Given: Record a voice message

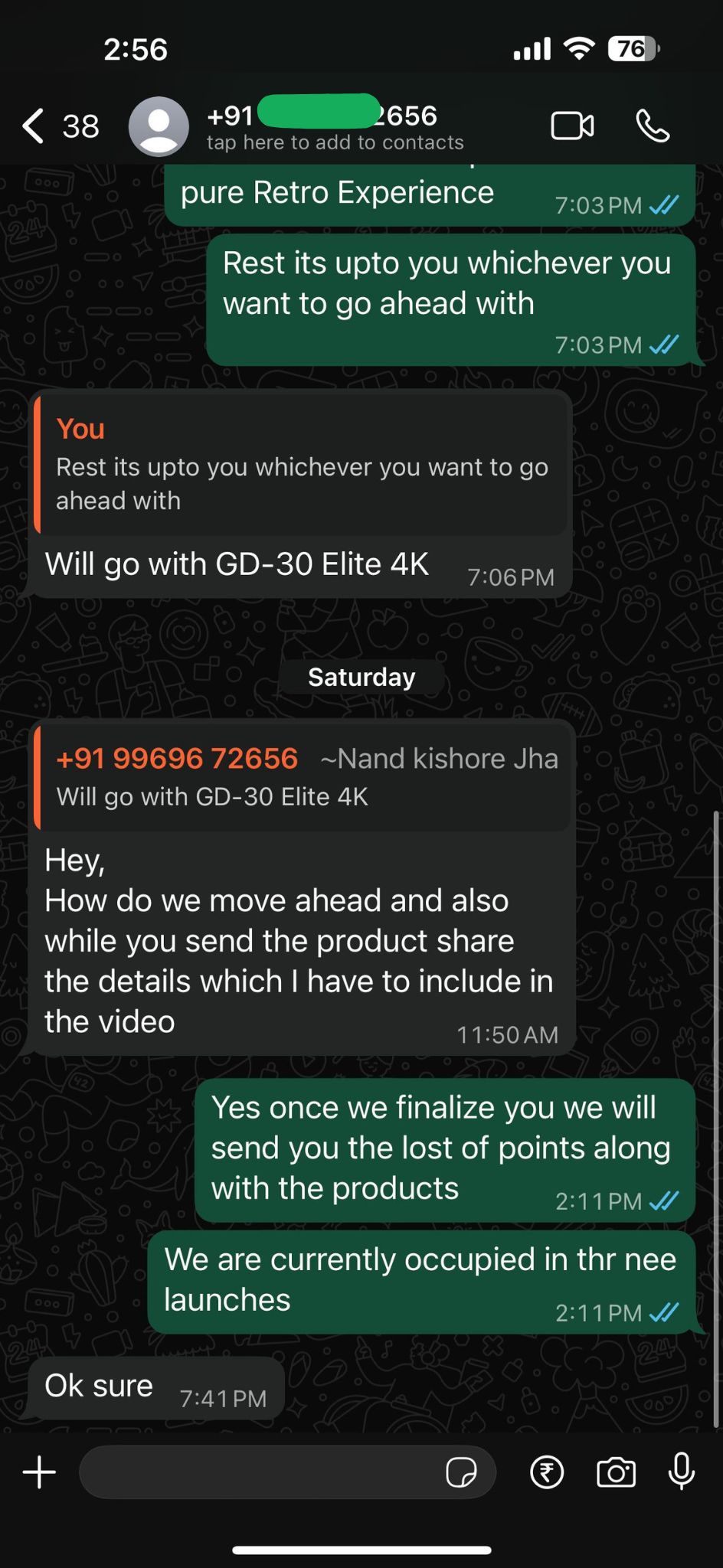Looking at the screenshot, I should click(681, 1471).
